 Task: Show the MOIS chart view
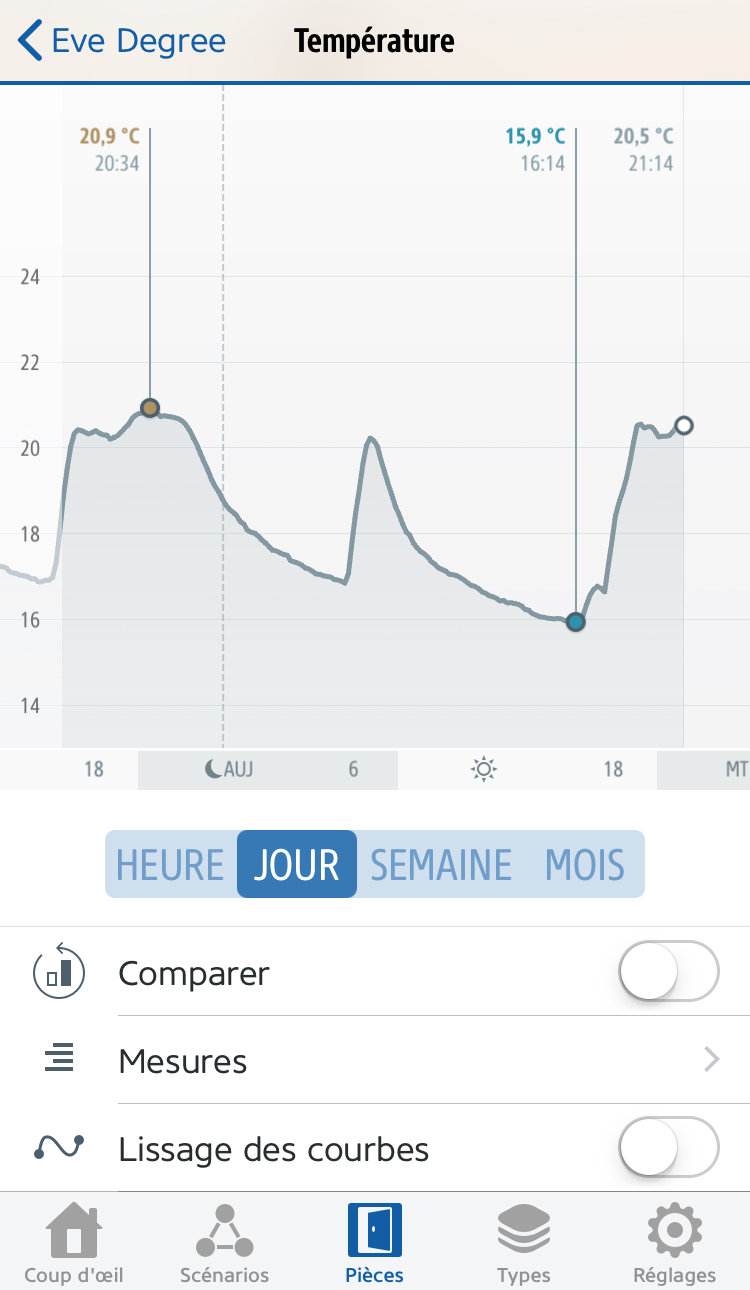coord(585,864)
